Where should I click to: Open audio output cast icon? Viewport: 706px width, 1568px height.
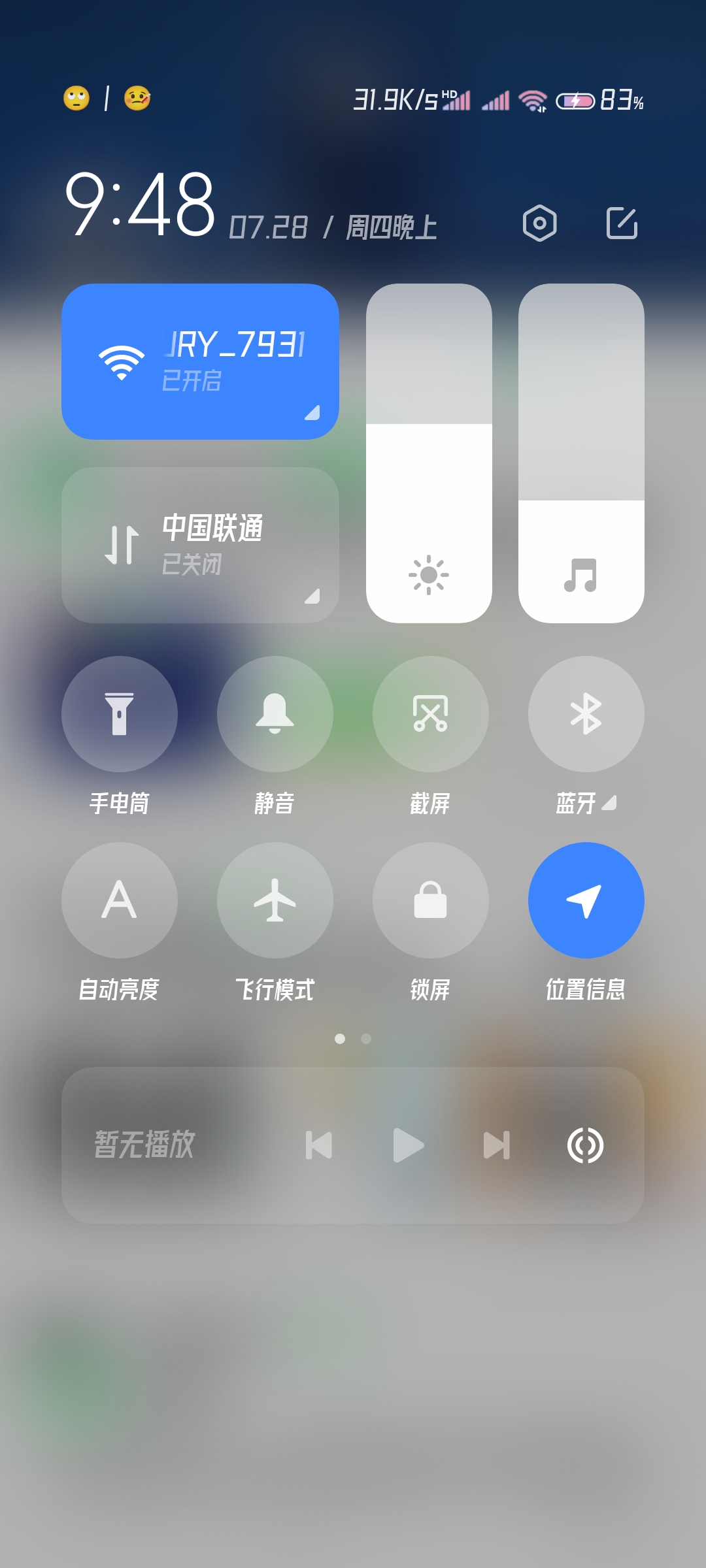coord(586,1145)
